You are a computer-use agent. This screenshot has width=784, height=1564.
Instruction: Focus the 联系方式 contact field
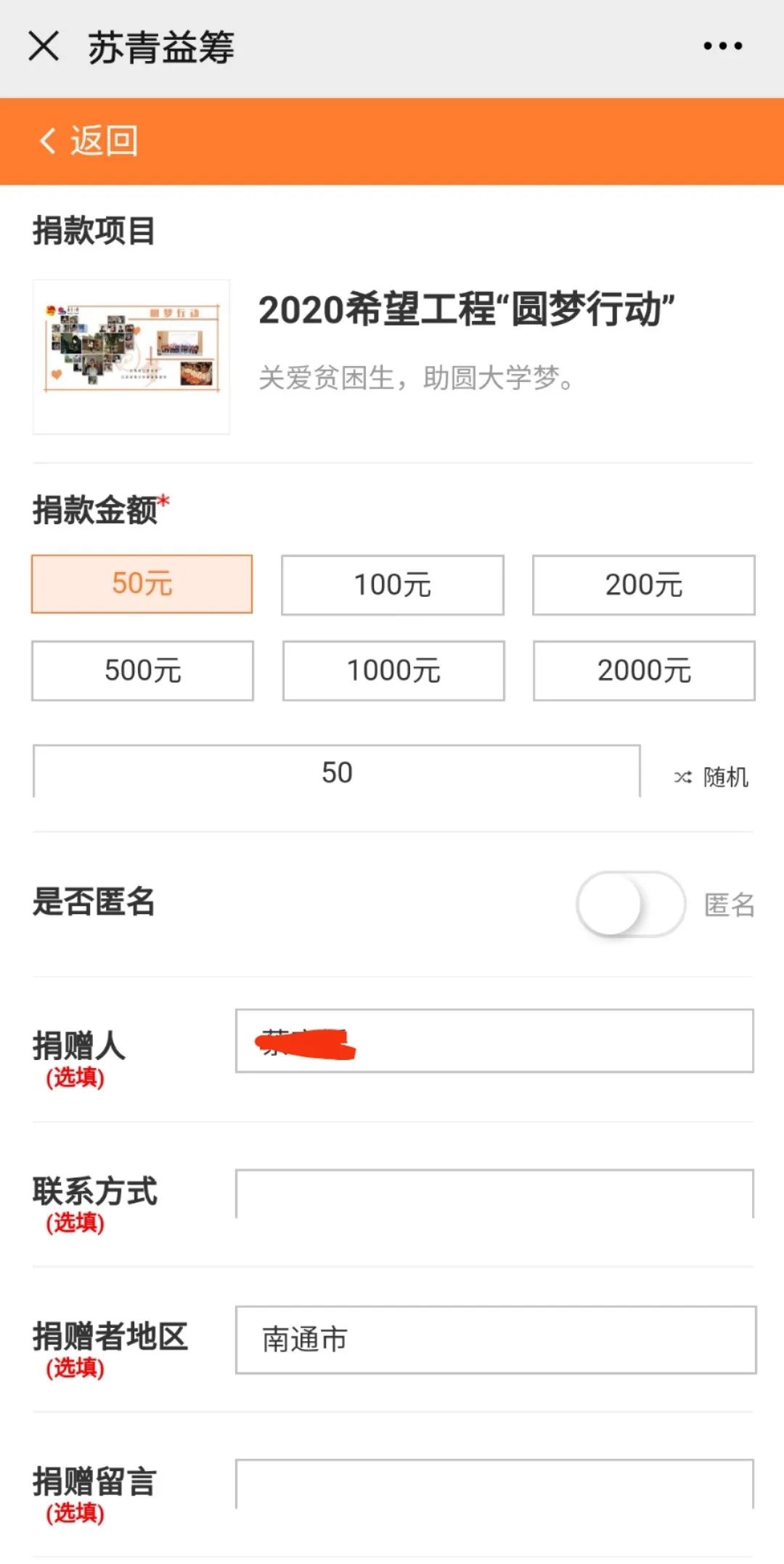(x=494, y=1194)
